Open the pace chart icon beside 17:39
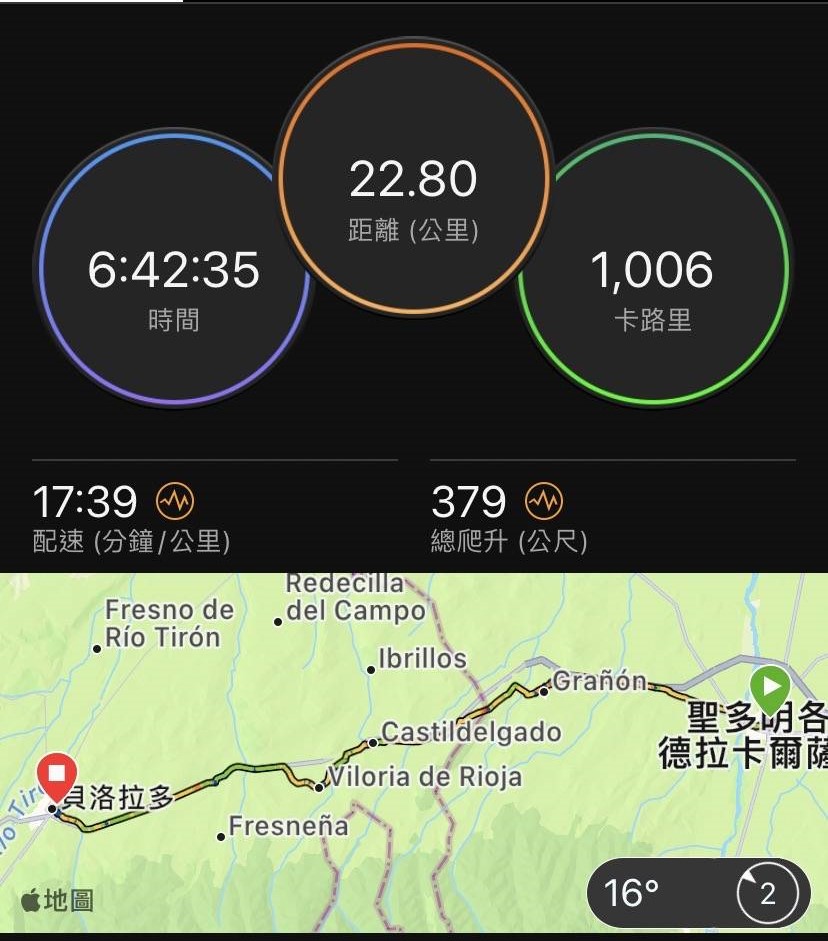The image size is (828, 941). tap(175, 500)
